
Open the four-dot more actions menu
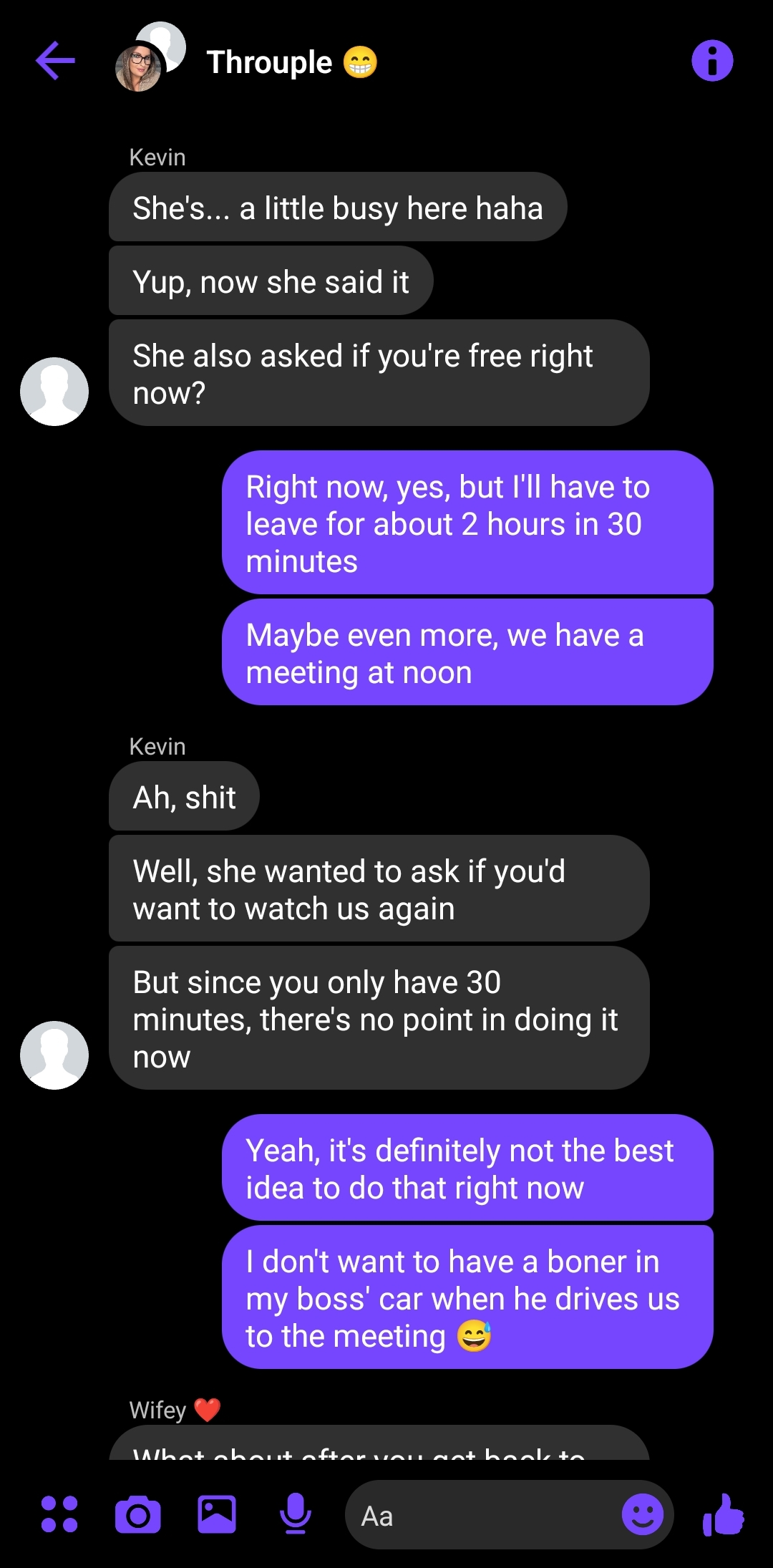[59, 1514]
